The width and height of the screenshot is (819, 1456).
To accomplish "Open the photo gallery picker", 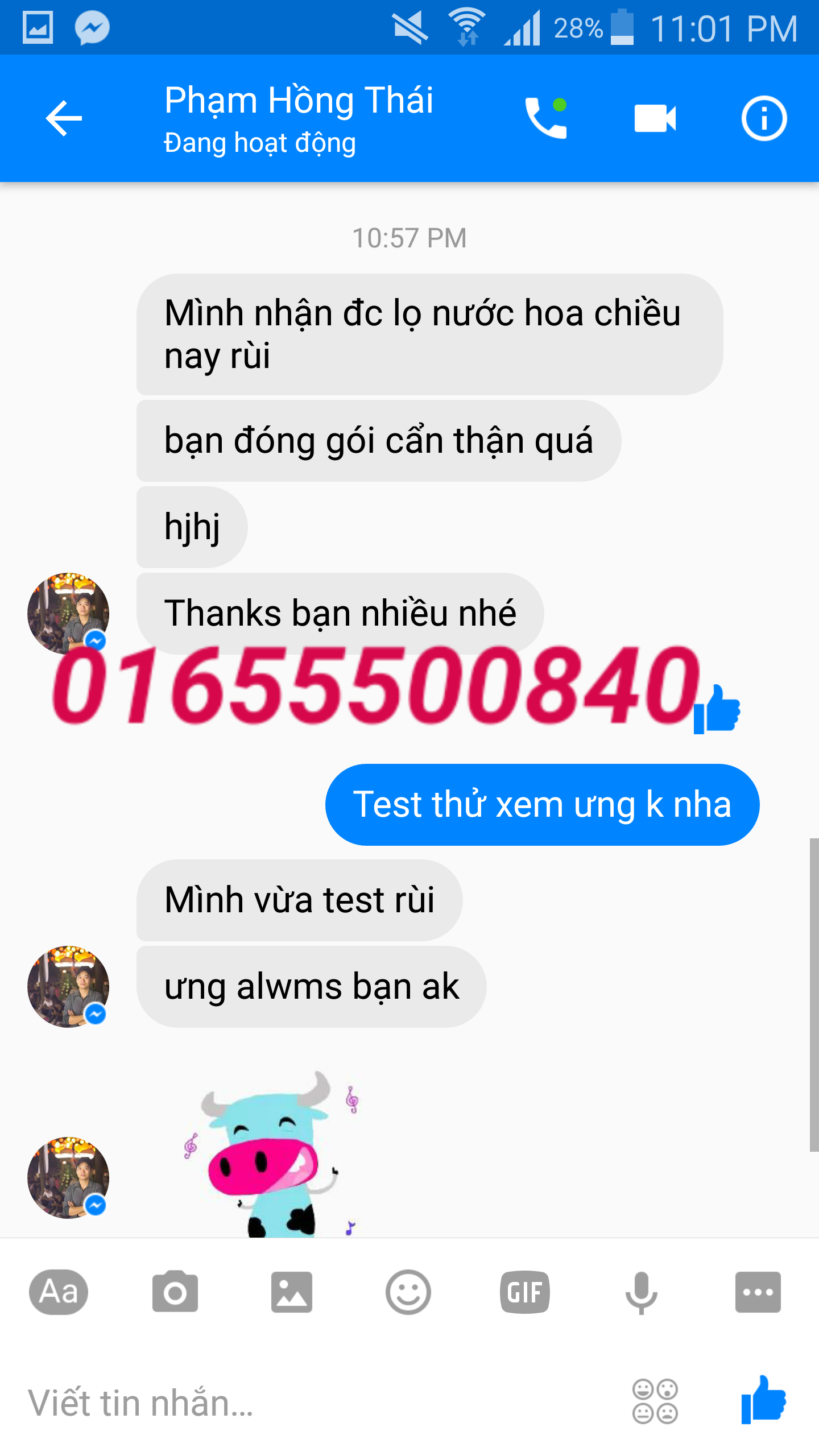I will click(292, 1292).
